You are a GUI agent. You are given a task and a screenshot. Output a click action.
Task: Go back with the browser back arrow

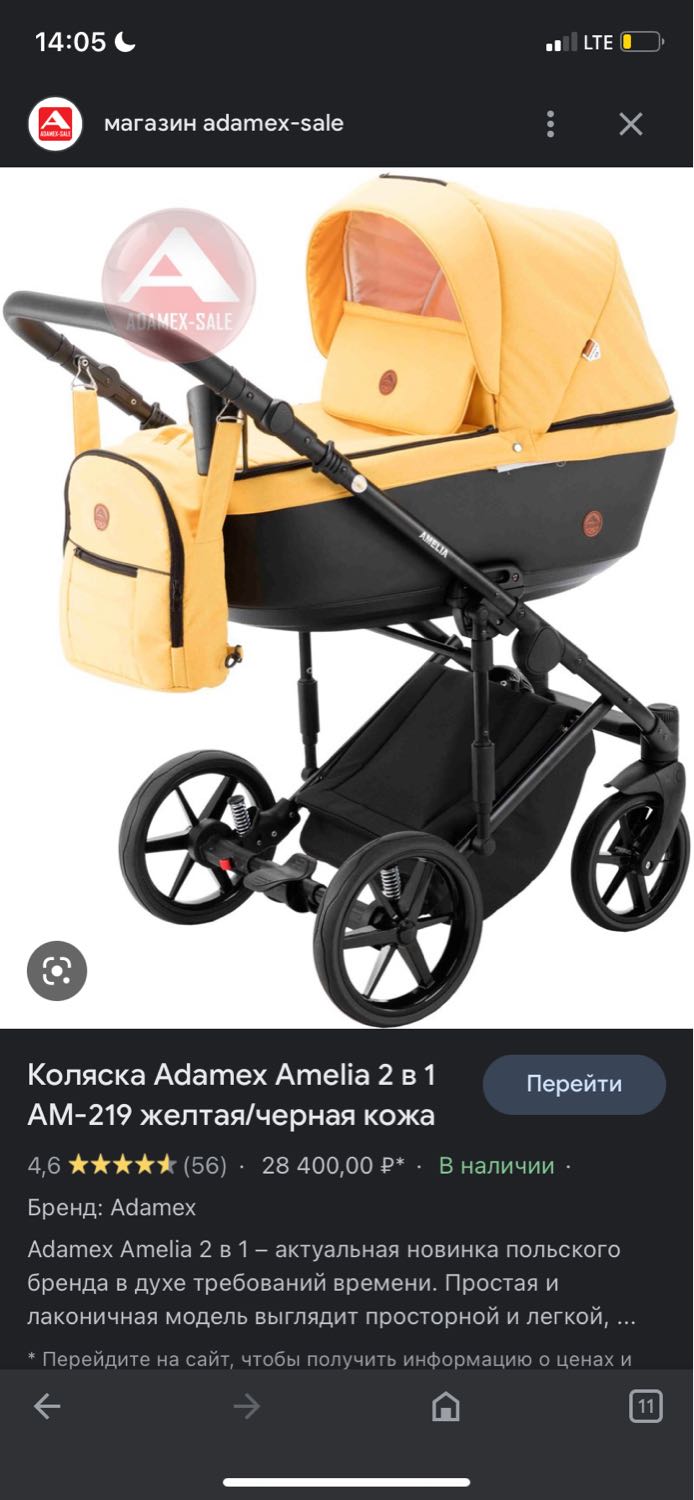pyautogui.click(x=47, y=1407)
